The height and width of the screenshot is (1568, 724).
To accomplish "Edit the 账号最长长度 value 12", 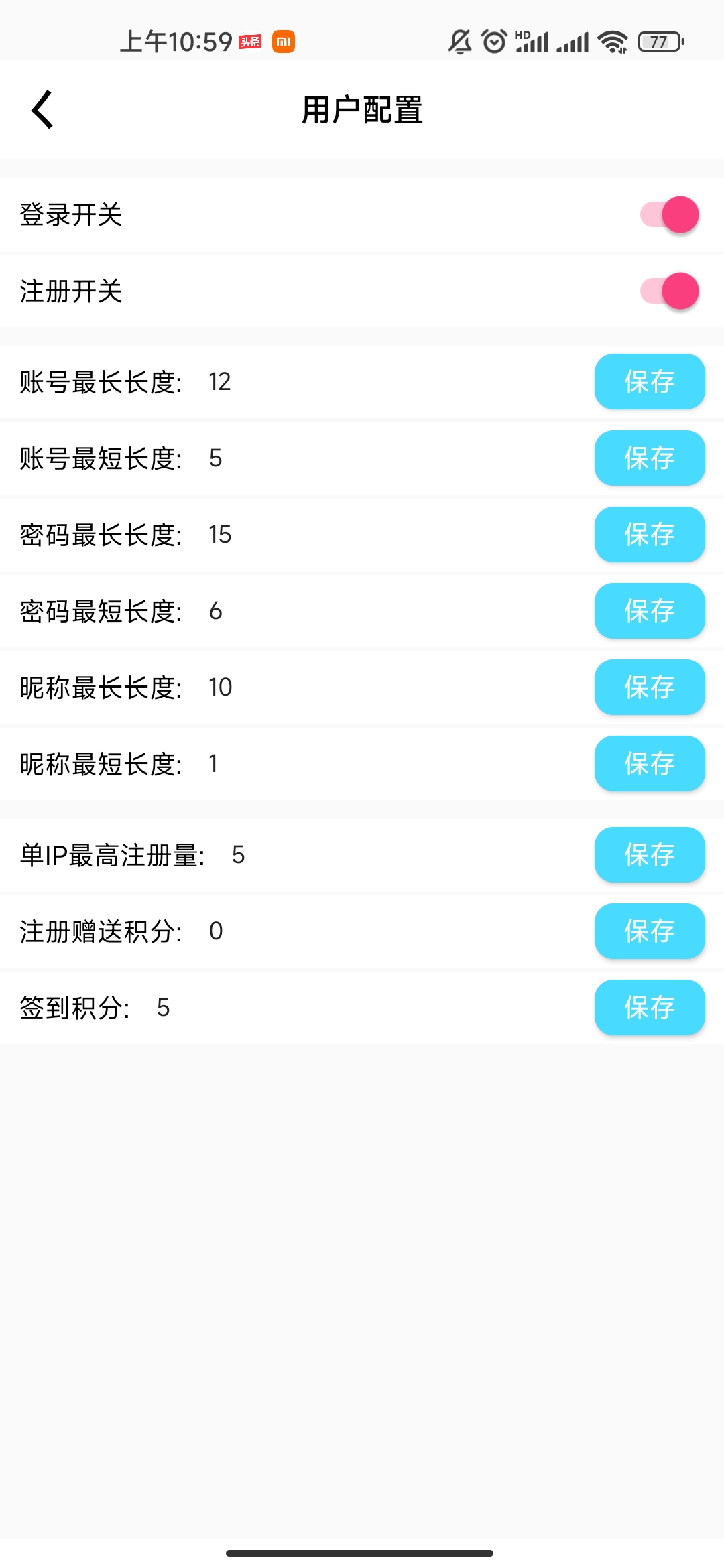I will click(x=220, y=382).
